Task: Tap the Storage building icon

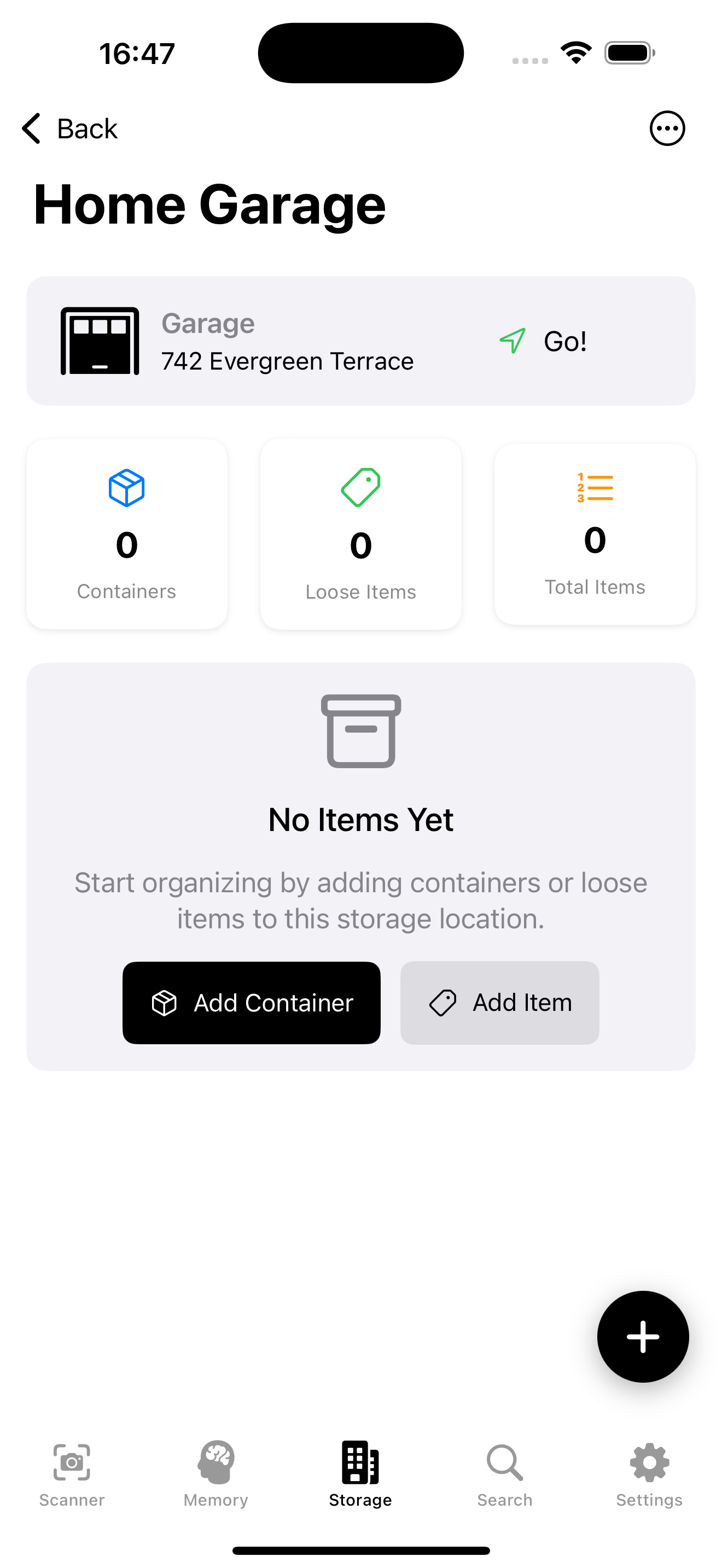Action: tap(360, 1462)
